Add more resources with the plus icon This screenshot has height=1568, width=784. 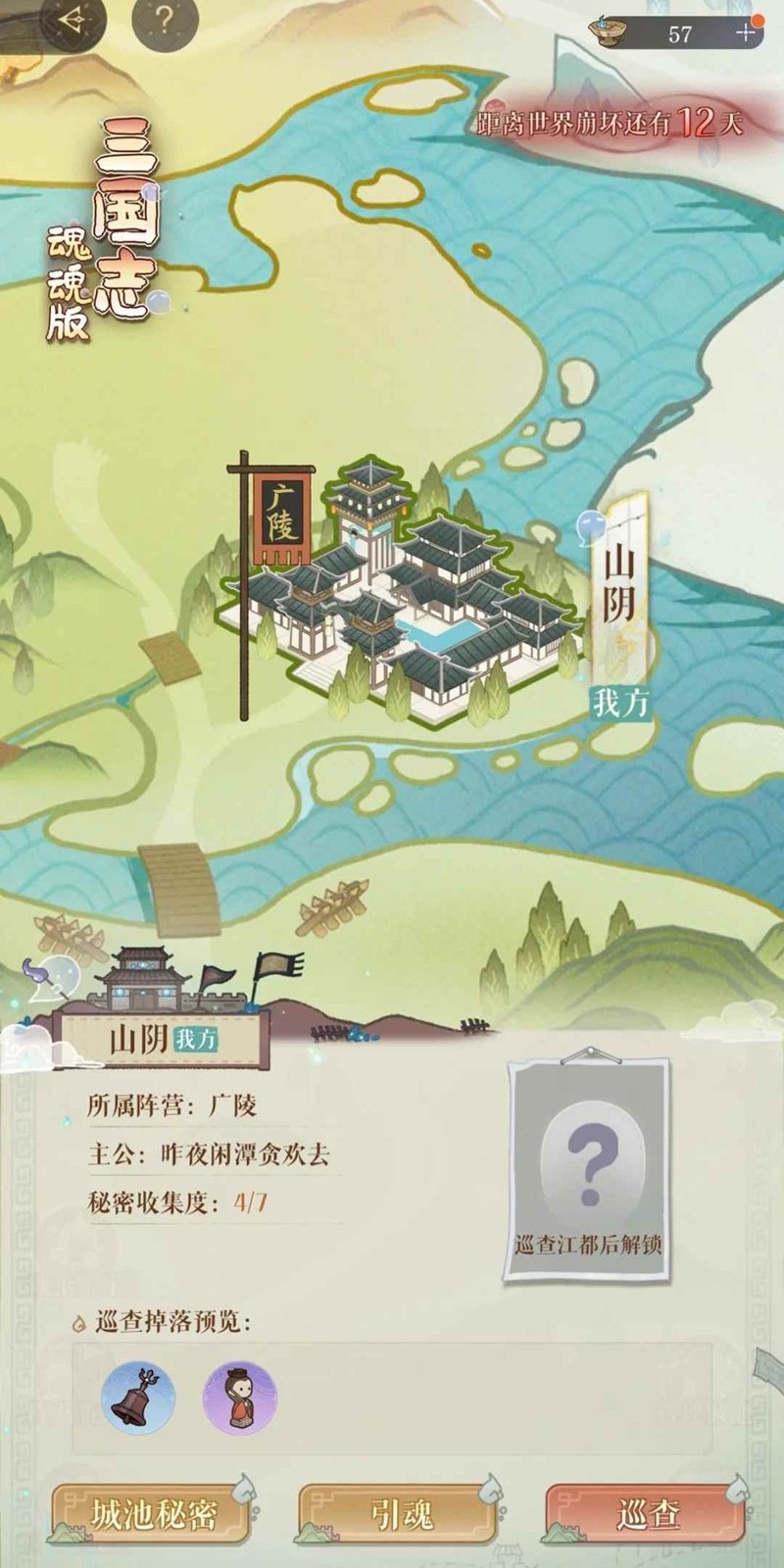746,33
